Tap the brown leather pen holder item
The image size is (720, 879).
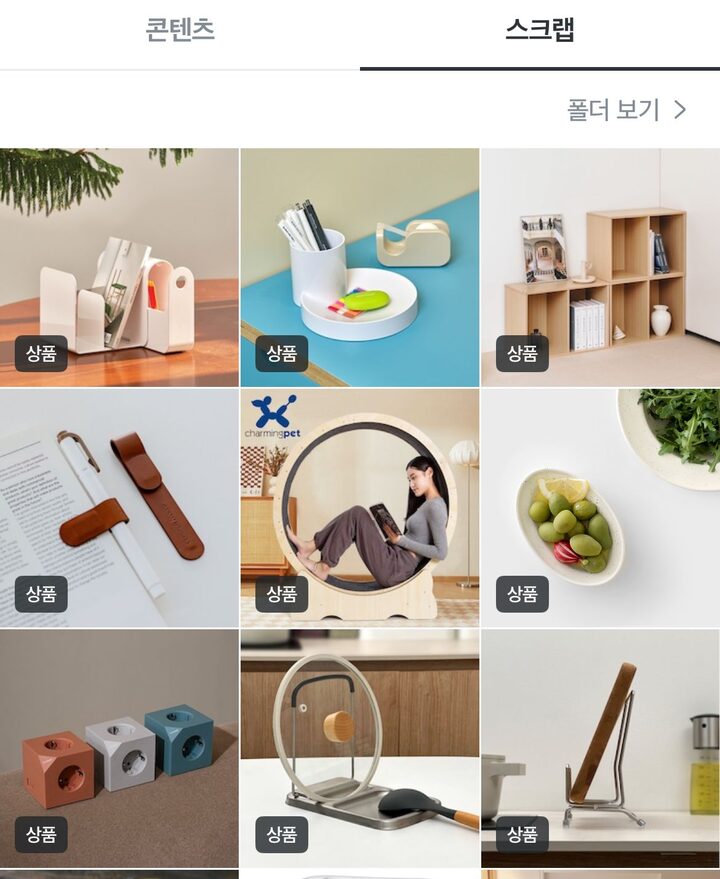pyautogui.click(x=119, y=508)
